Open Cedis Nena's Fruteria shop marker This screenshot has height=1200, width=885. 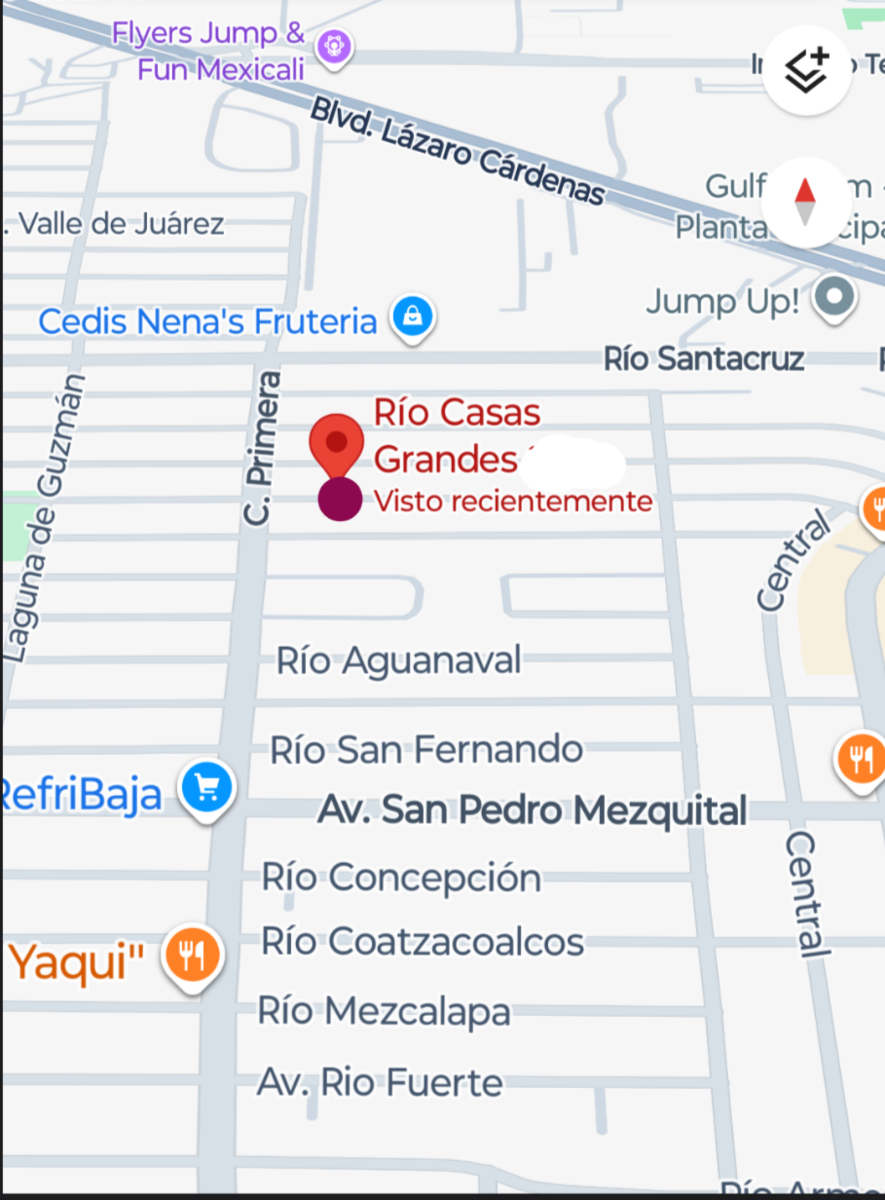[x=411, y=317]
